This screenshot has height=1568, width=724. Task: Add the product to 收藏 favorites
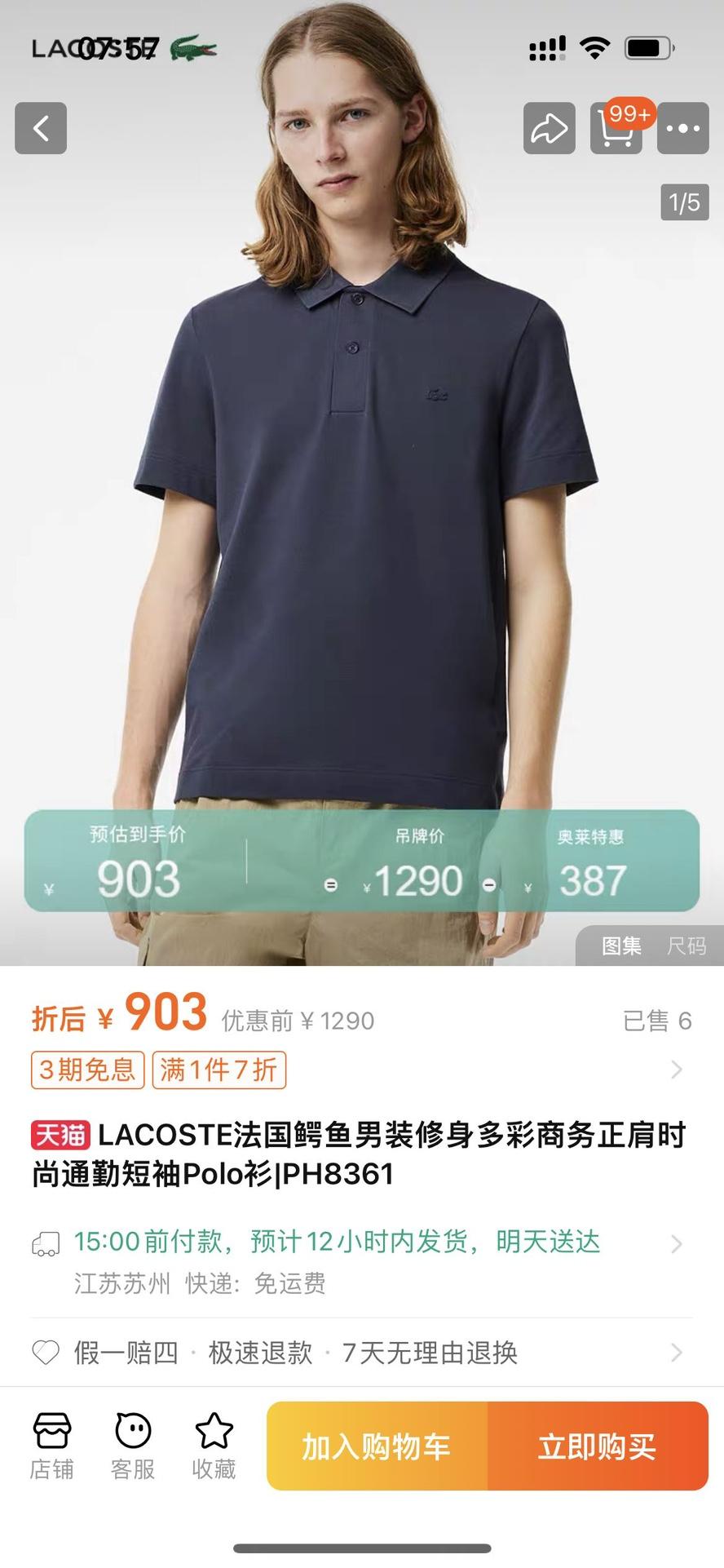point(214,1447)
